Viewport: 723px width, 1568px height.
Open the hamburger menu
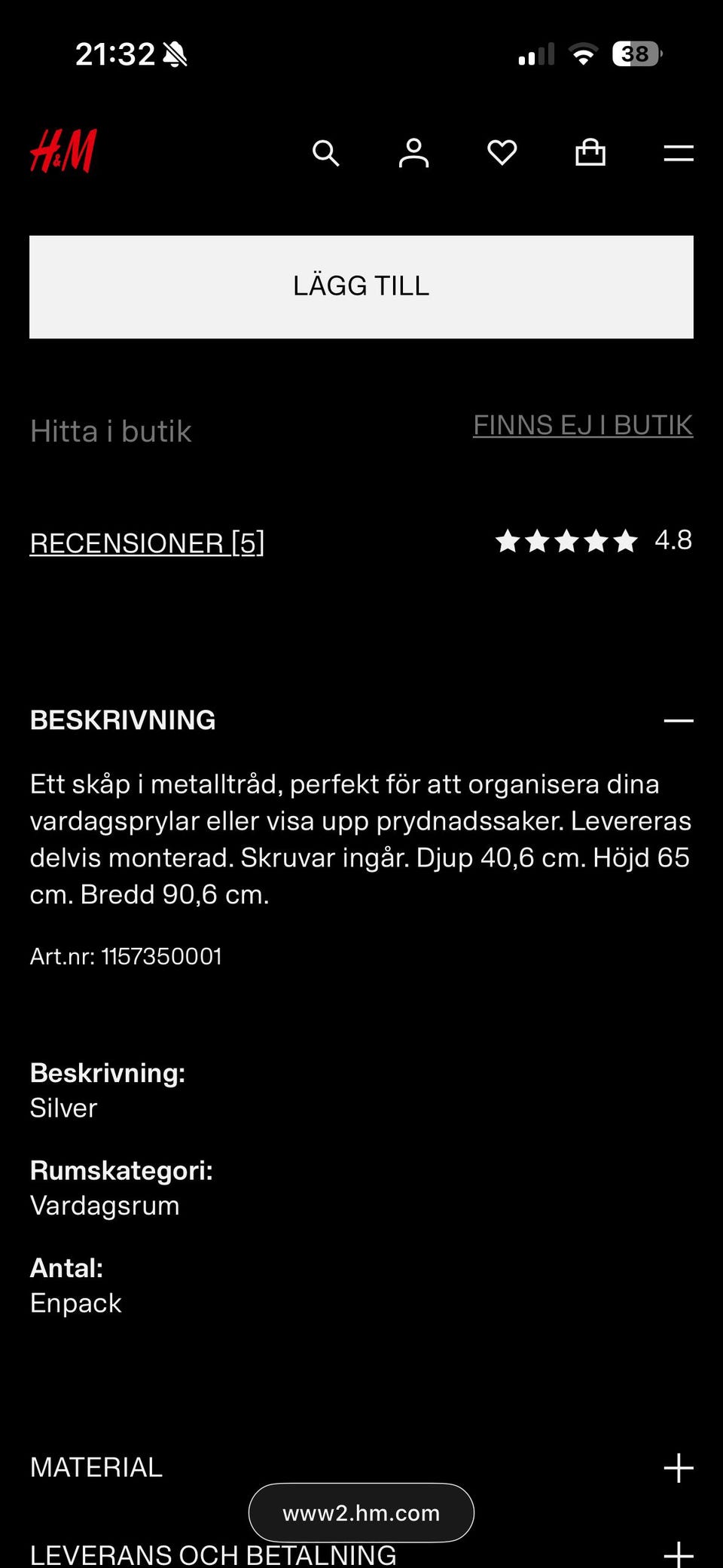coord(678,154)
